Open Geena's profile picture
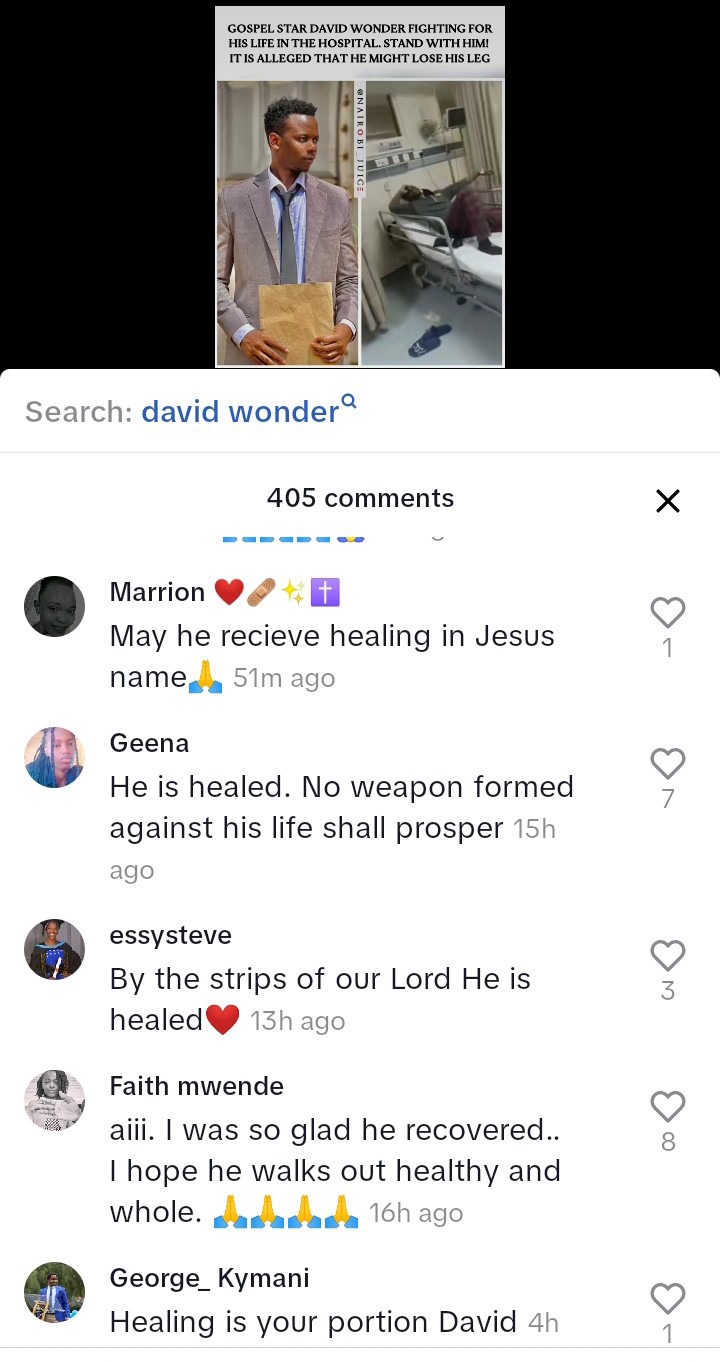 [54, 757]
